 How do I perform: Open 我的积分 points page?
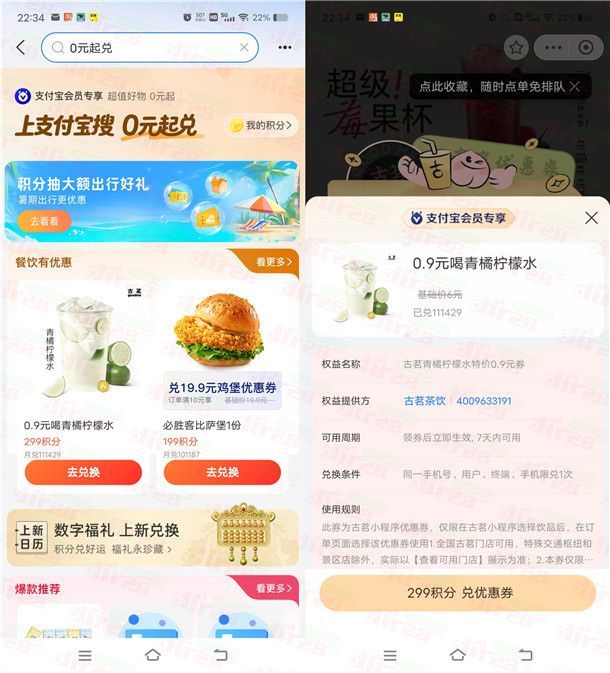262,125
